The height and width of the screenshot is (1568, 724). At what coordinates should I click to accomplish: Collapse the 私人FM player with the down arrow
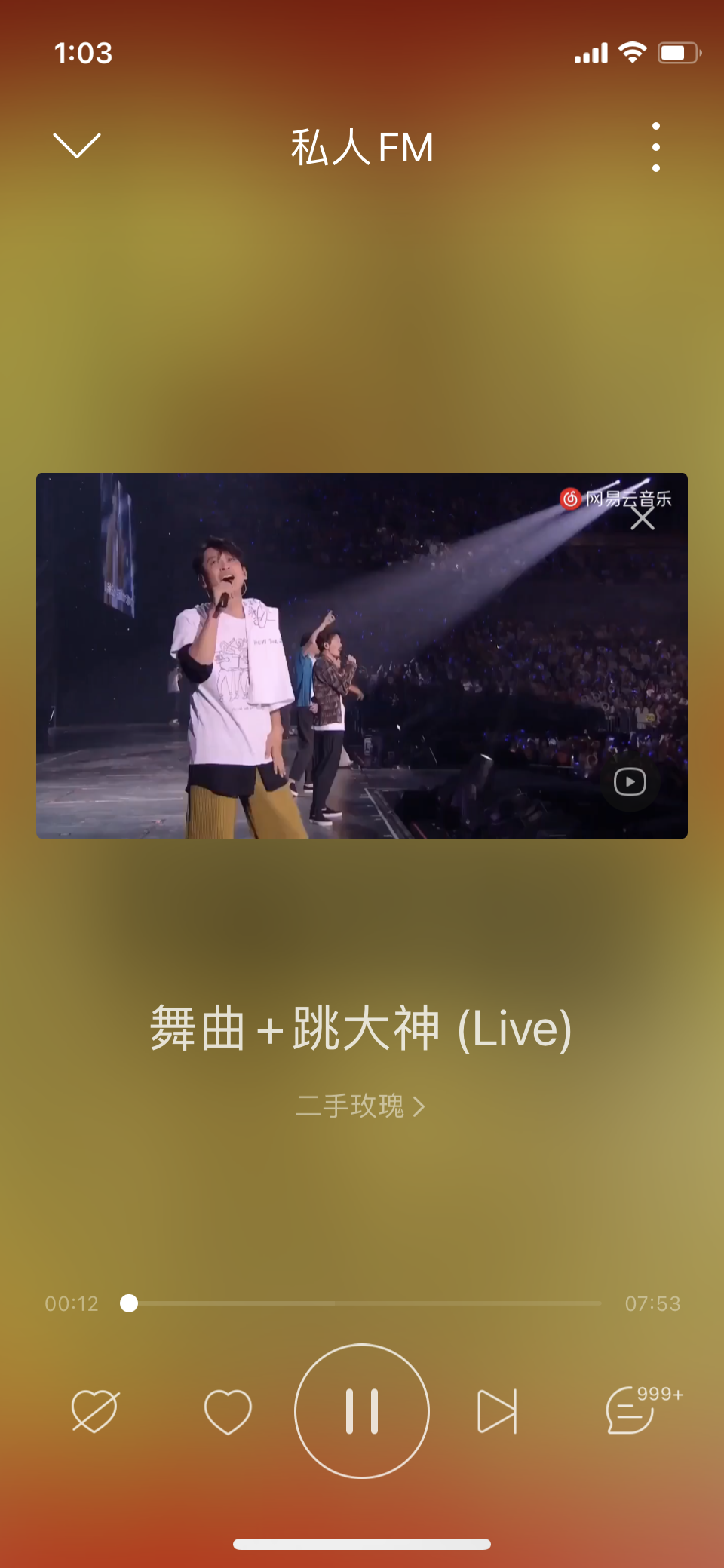(x=77, y=146)
